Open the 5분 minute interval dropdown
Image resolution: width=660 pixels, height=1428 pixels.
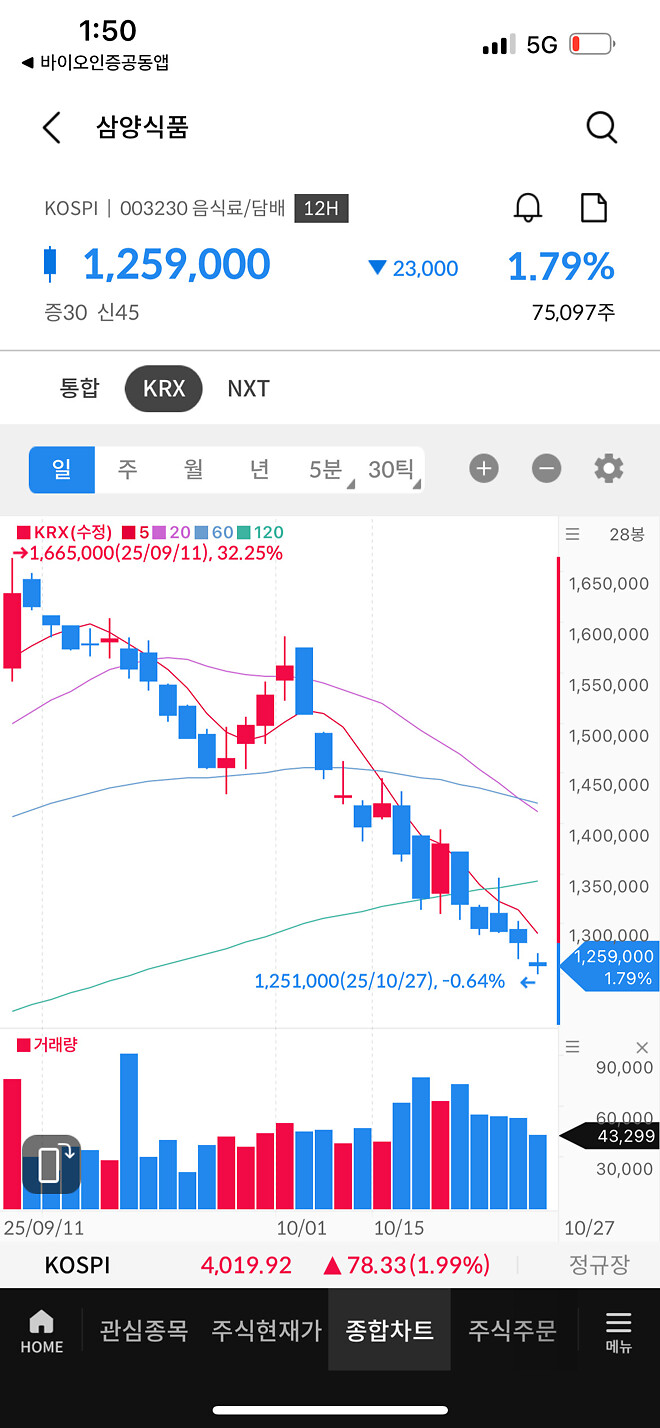point(327,469)
